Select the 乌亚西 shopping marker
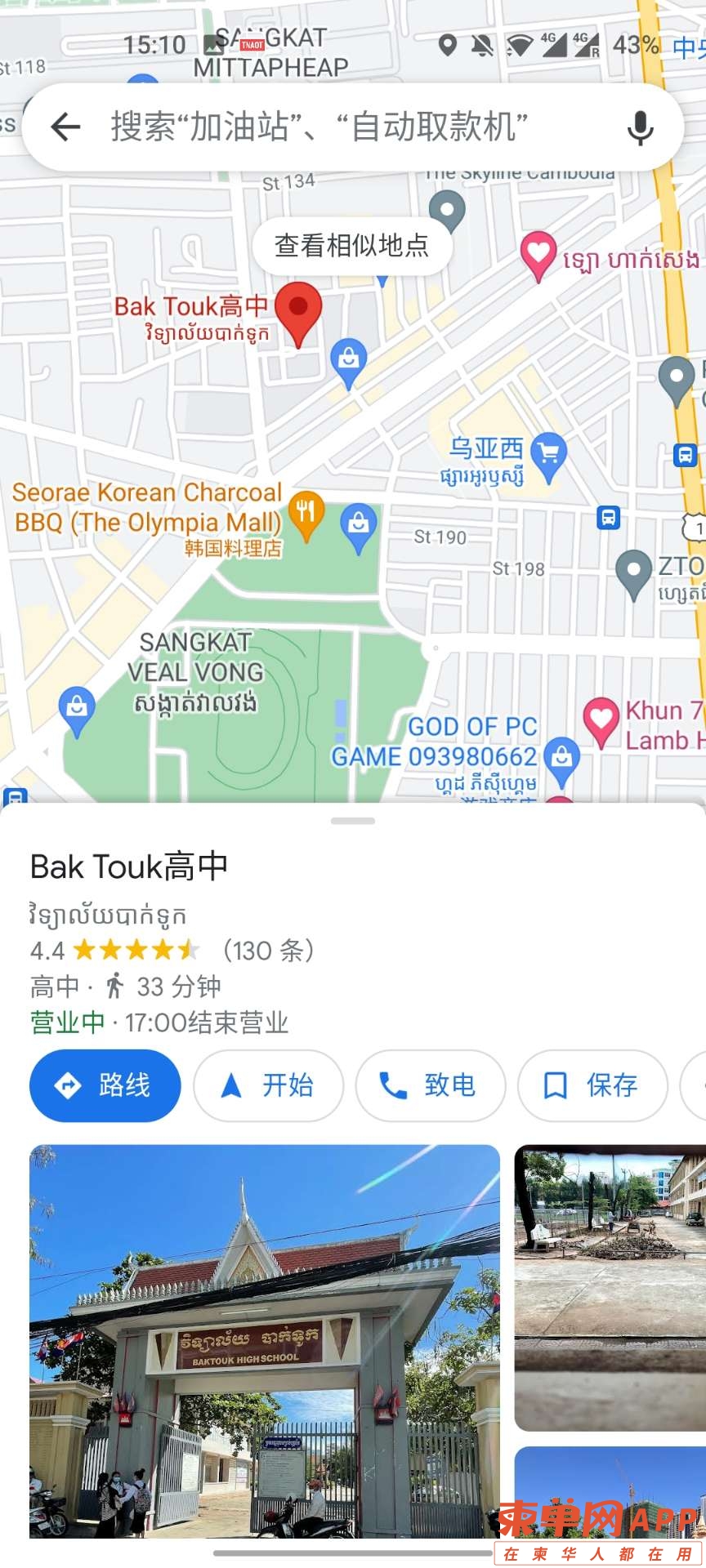This screenshot has width=706, height=1568. coord(548,454)
